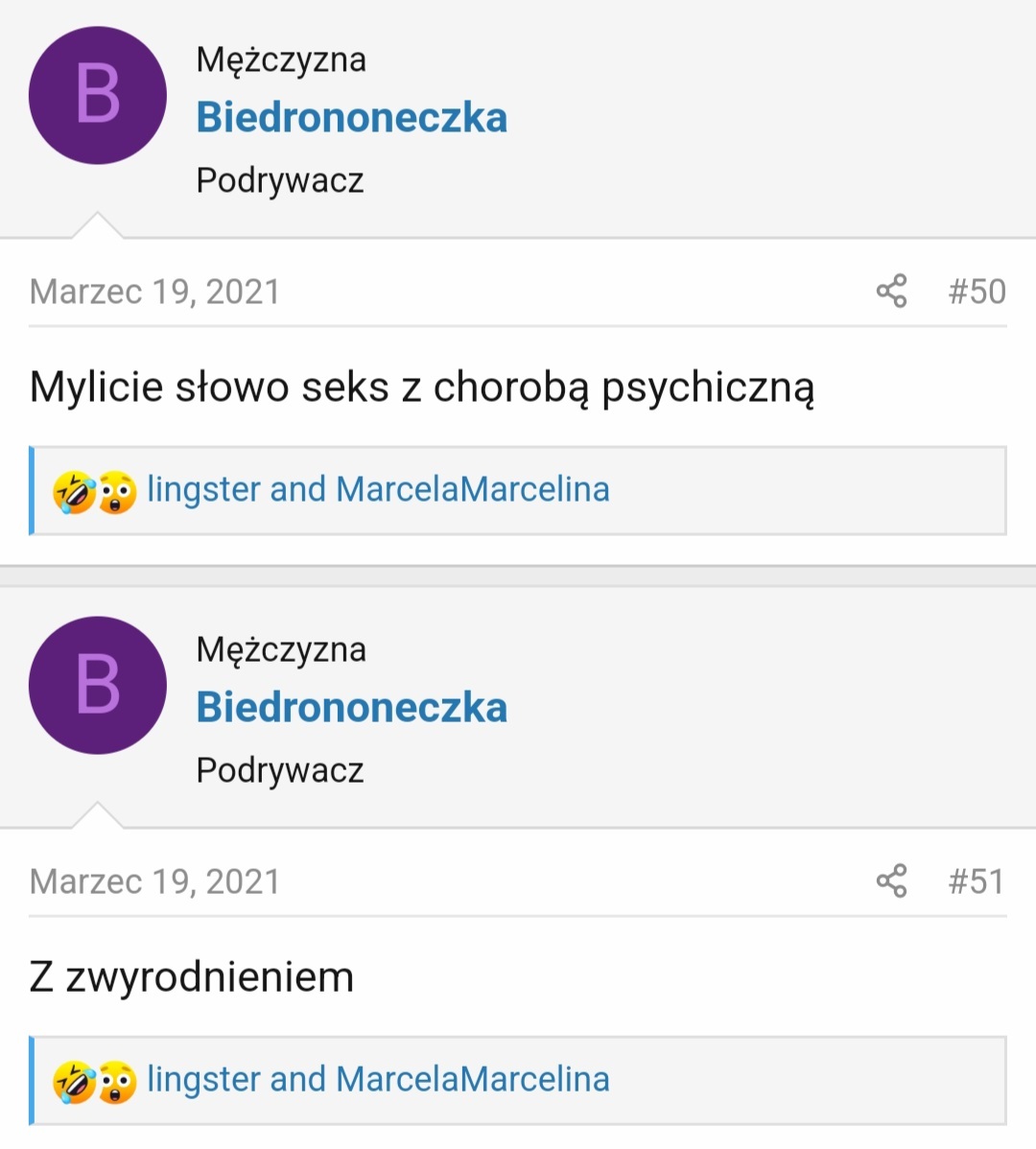Open Marzec 19, 2021 date of post #51
This screenshot has height=1149, width=1036.
pyautogui.click(x=154, y=881)
